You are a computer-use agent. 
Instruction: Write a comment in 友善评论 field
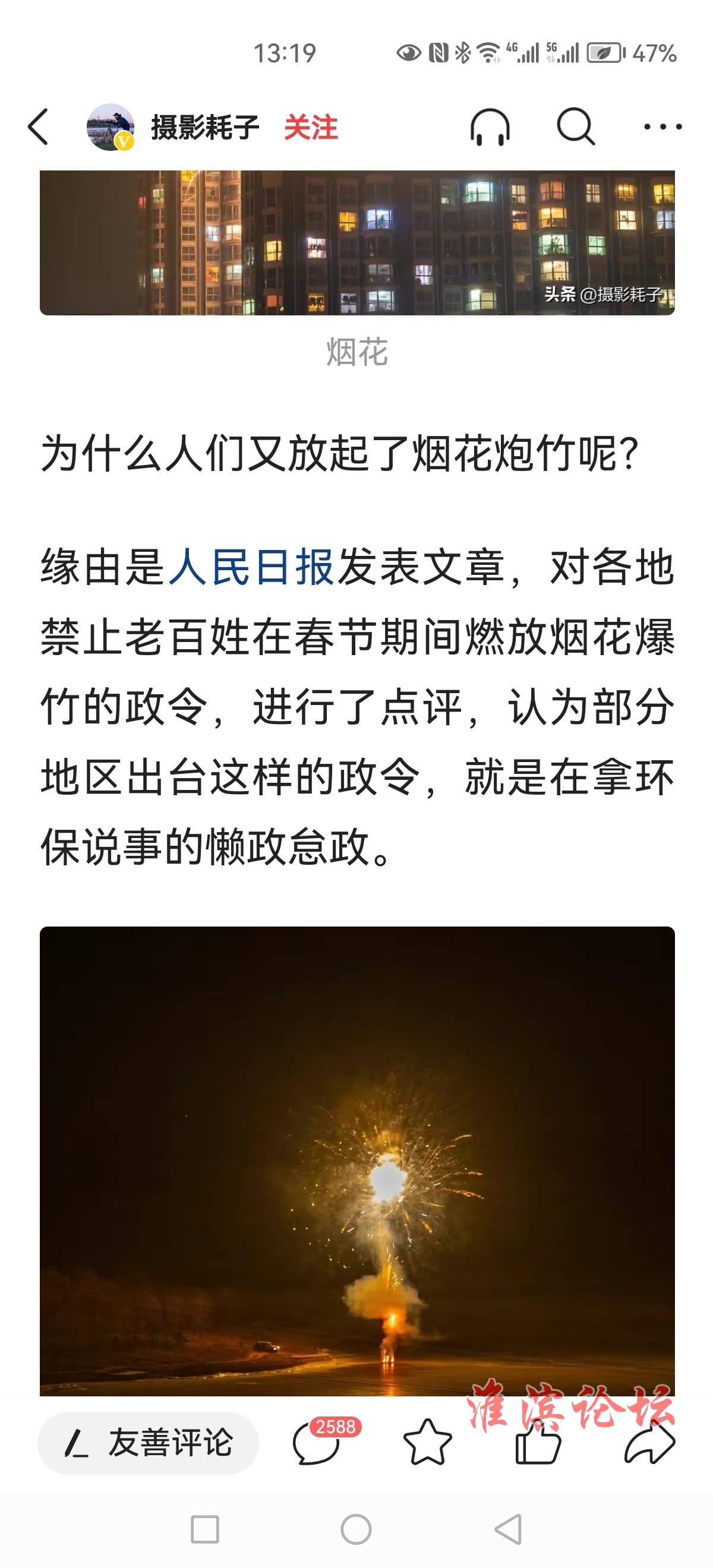coord(149,1443)
